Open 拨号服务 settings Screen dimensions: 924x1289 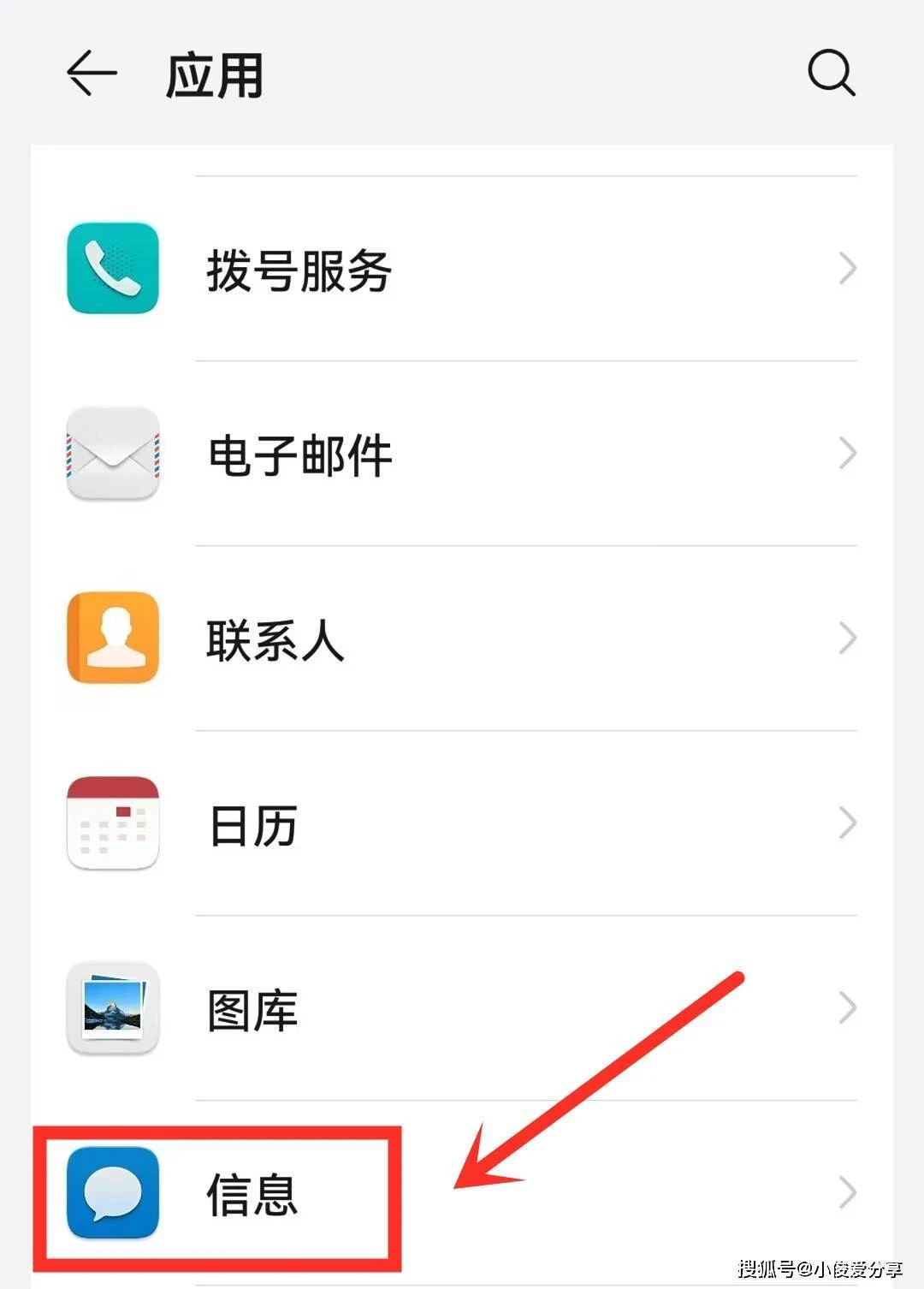pos(462,270)
